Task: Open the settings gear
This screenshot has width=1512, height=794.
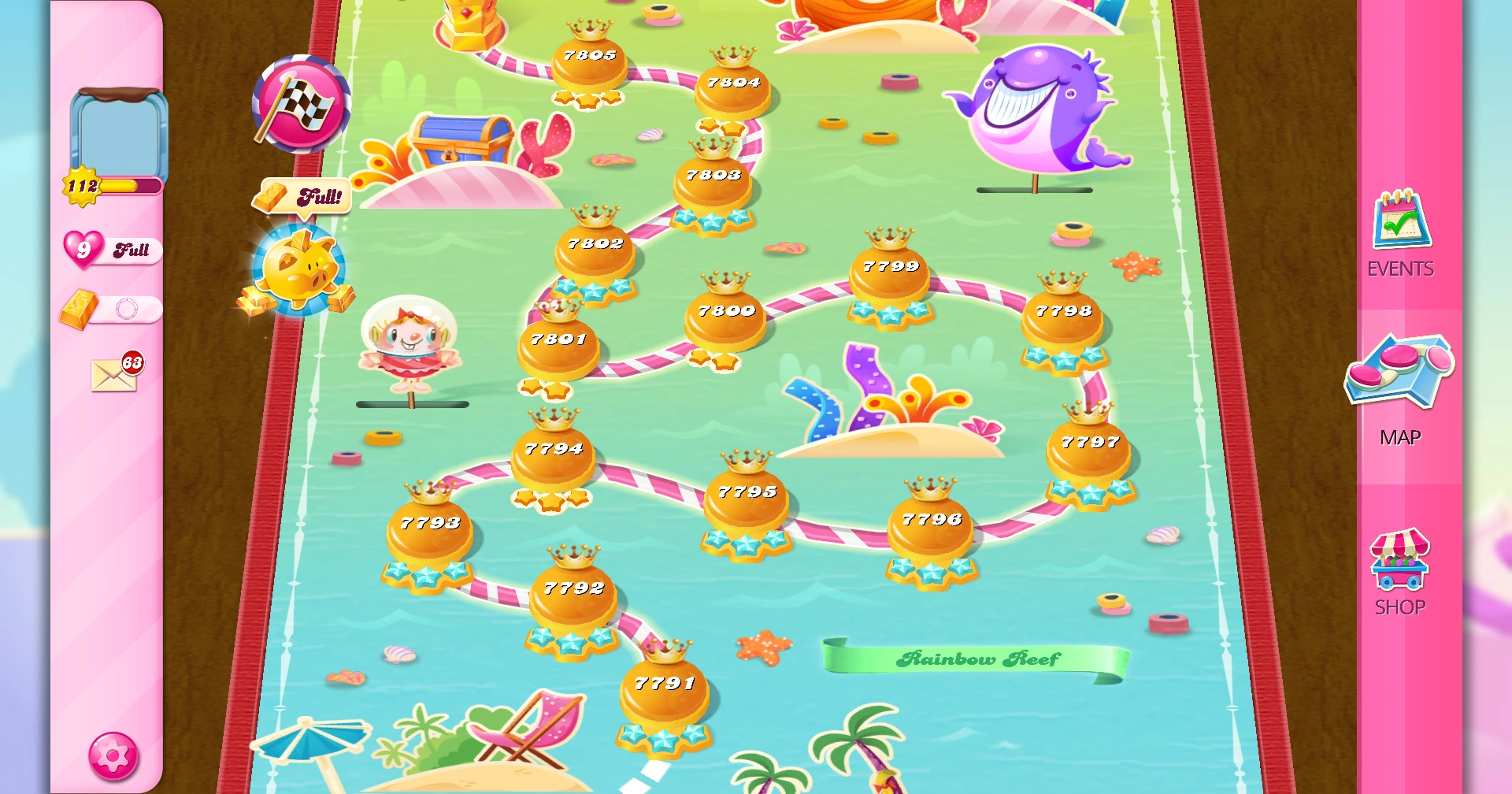Action: pyautogui.click(x=113, y=756)
